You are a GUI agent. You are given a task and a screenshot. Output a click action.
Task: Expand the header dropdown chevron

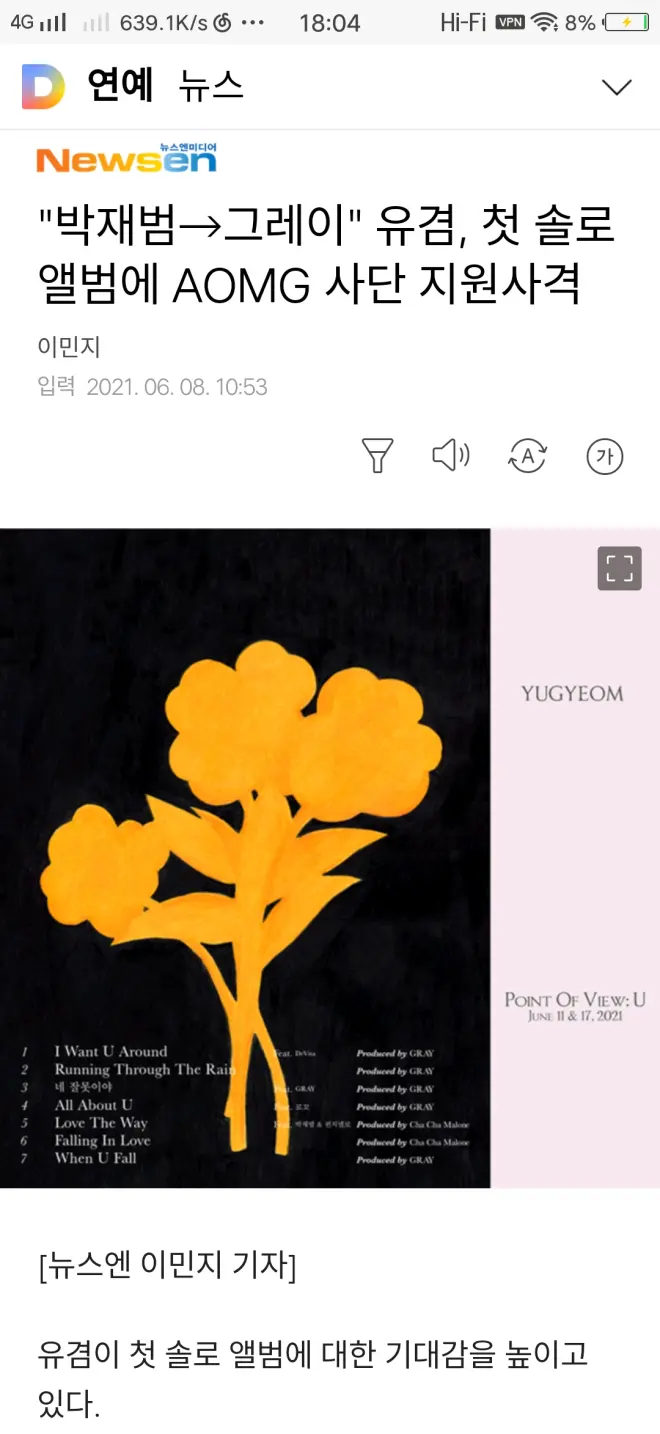(616, 87)
